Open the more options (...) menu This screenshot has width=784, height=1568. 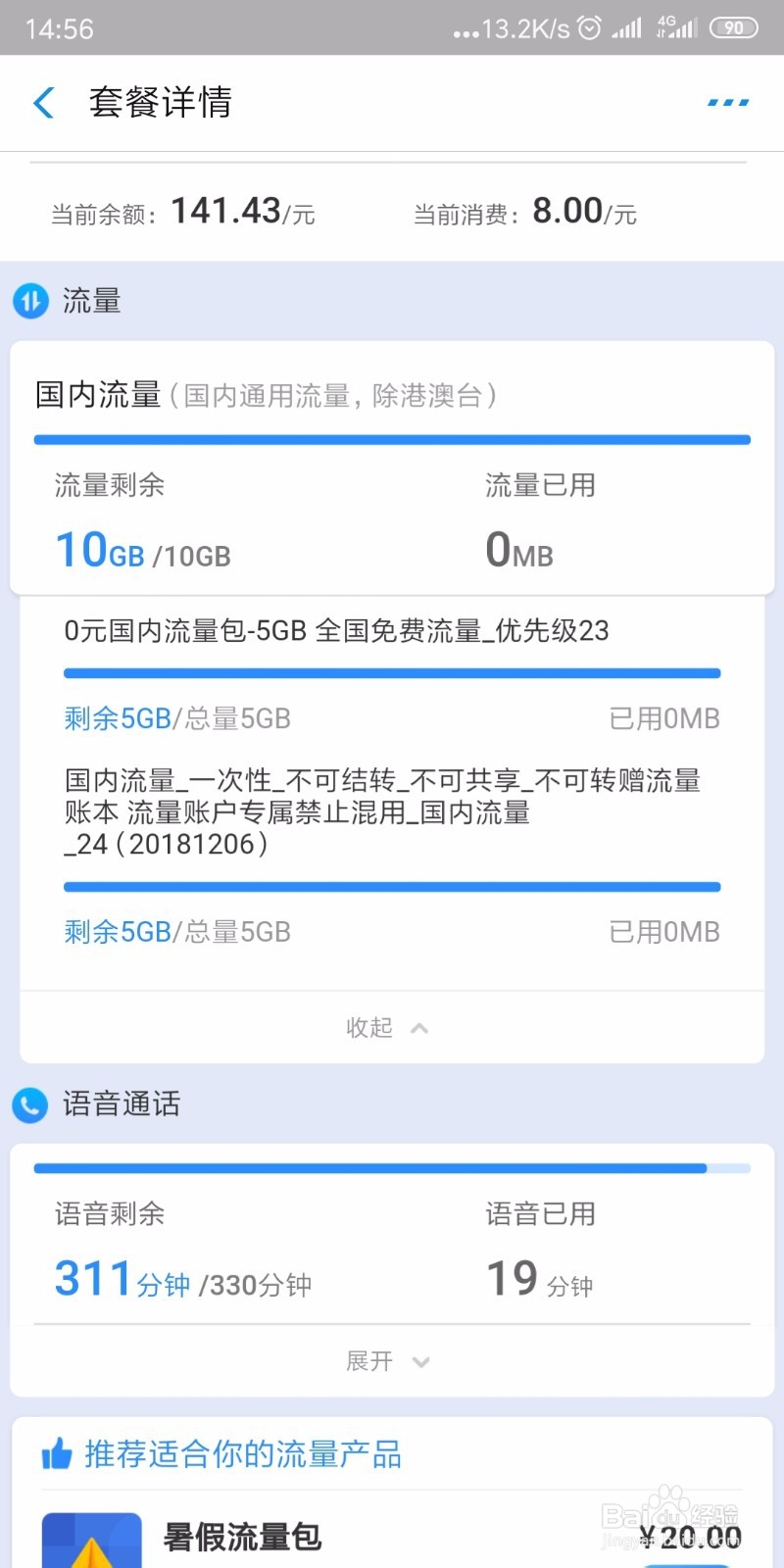(726, 102)
